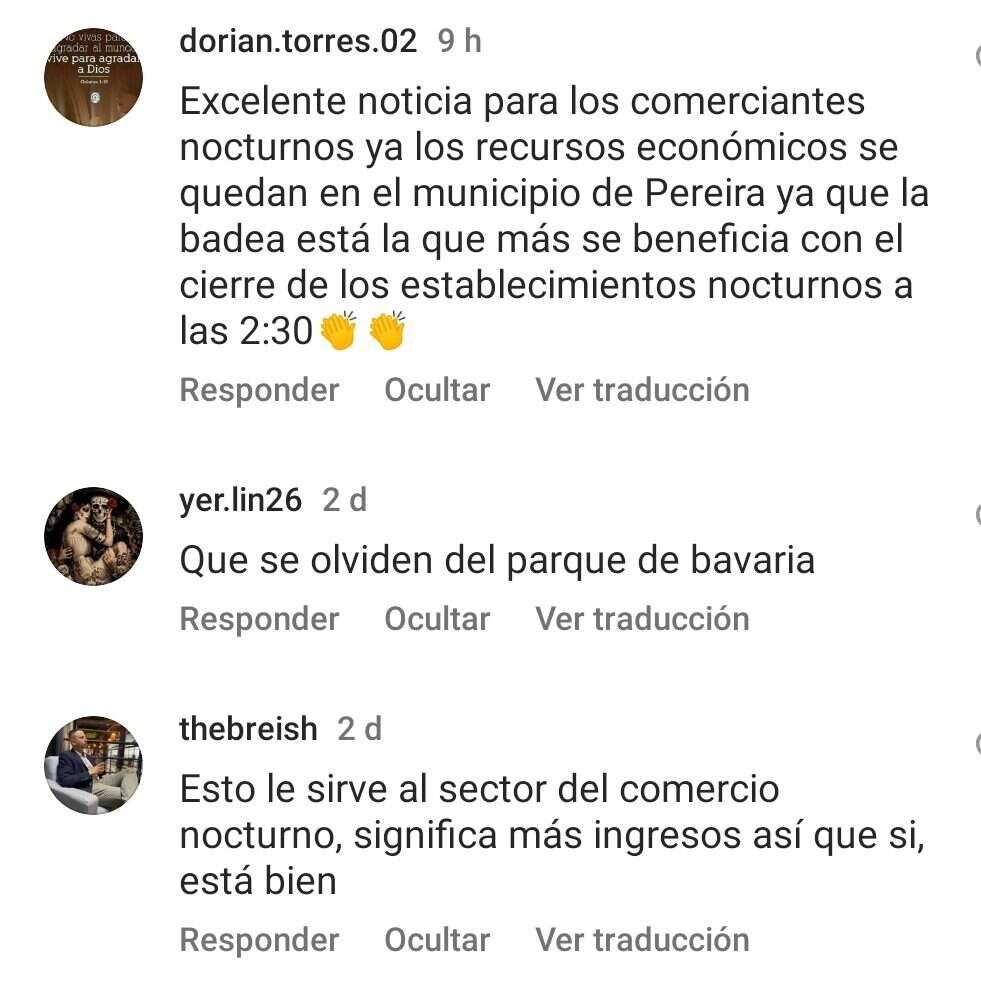The image size is (981, 981).
Task: Tap dorian.torres.02's profile picture
Action: [94, 77]
